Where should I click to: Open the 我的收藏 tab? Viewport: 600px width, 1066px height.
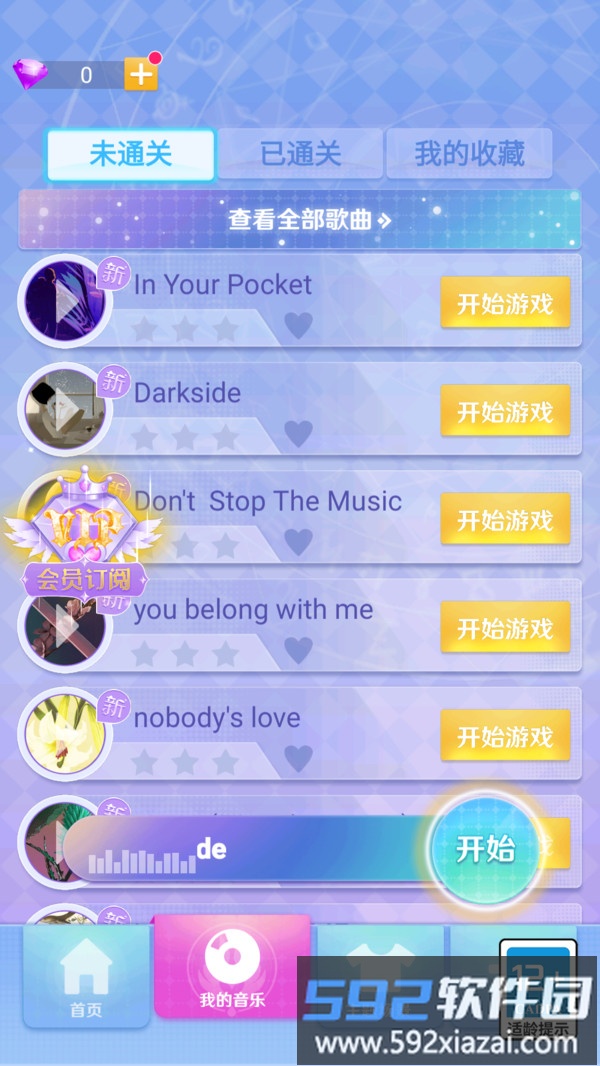pyautogui.click(x=469, y=154)
